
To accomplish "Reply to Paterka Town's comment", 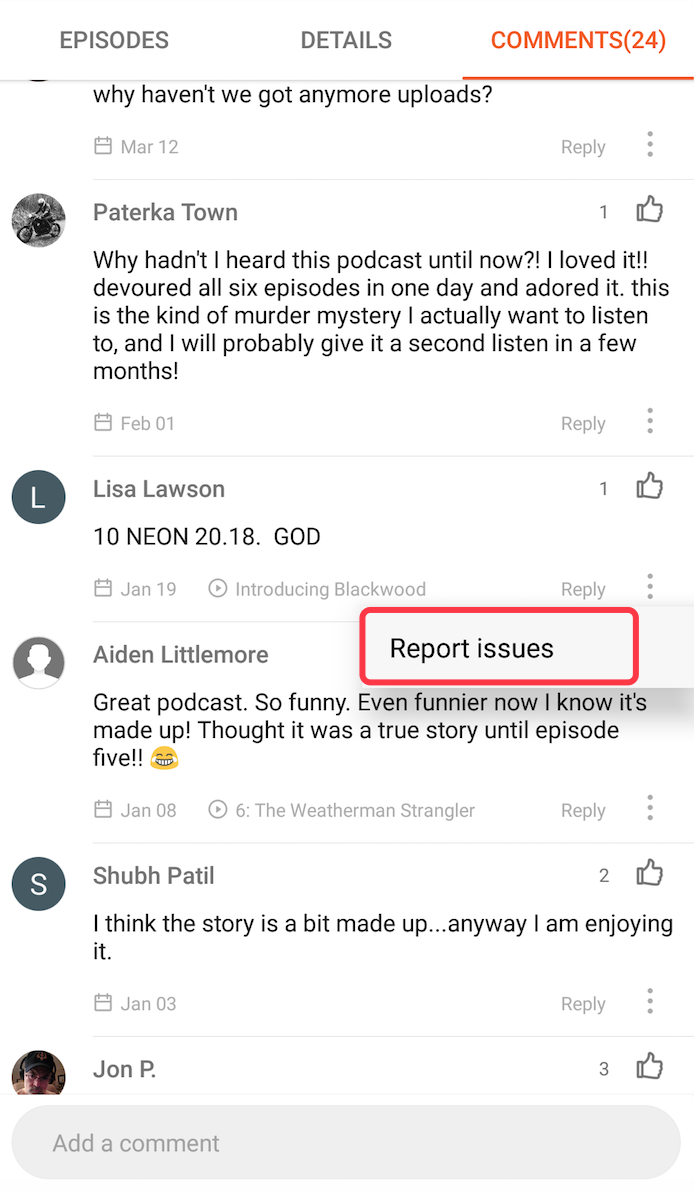I will coord(583,424).
